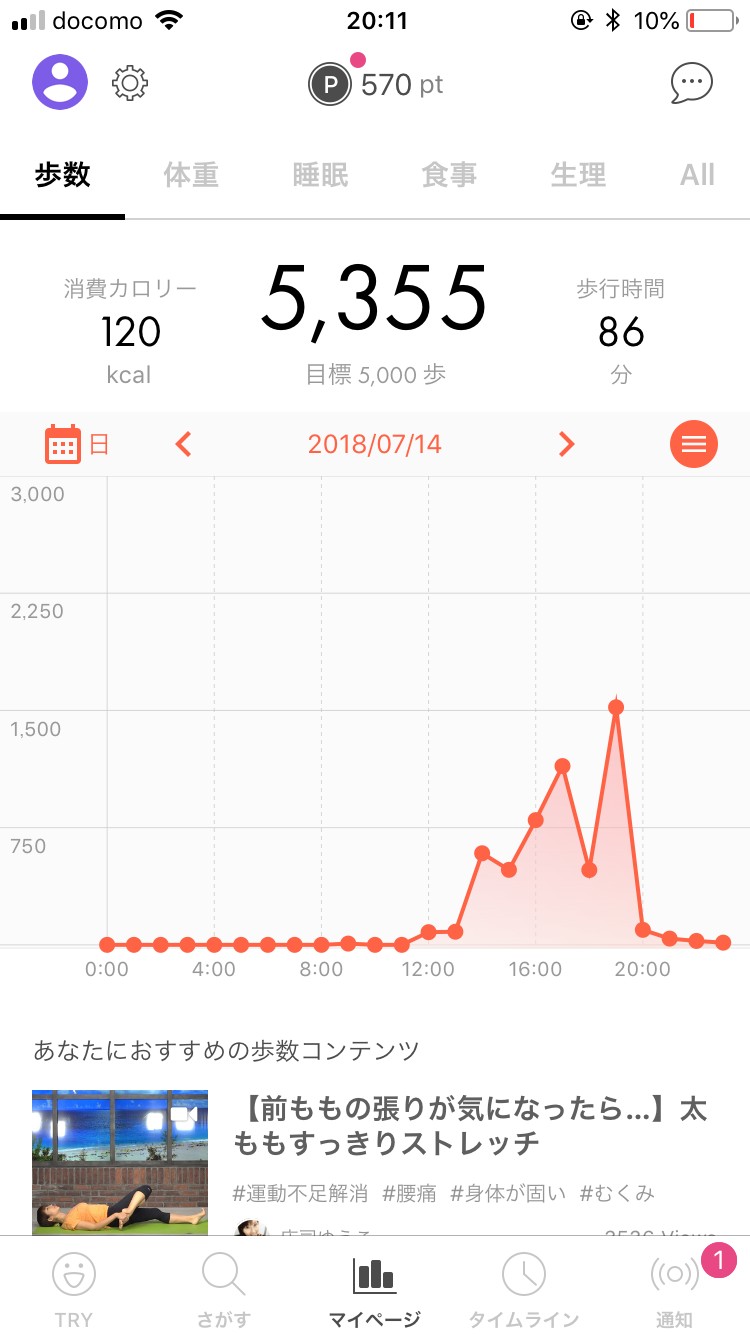View the 570 pt points balance
The height and width of the screenshot is (1334, 750).
point(376,84)
